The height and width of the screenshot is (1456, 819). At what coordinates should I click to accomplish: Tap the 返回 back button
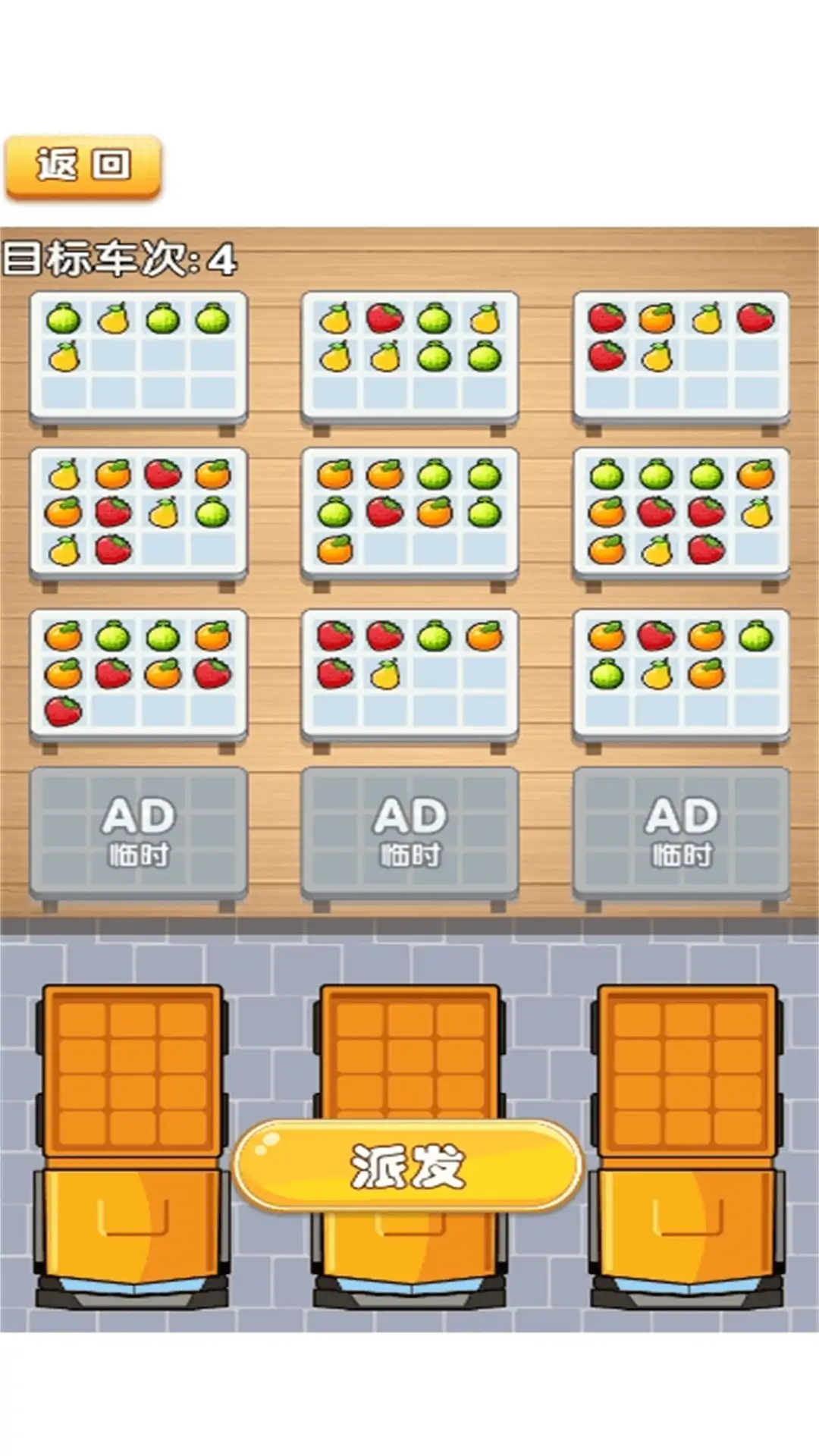83,166
